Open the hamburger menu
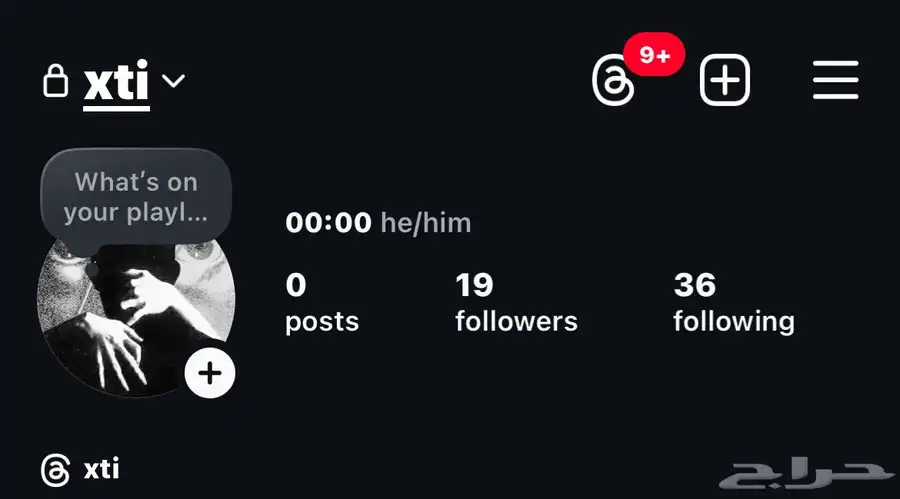 [x=835, y=80]
